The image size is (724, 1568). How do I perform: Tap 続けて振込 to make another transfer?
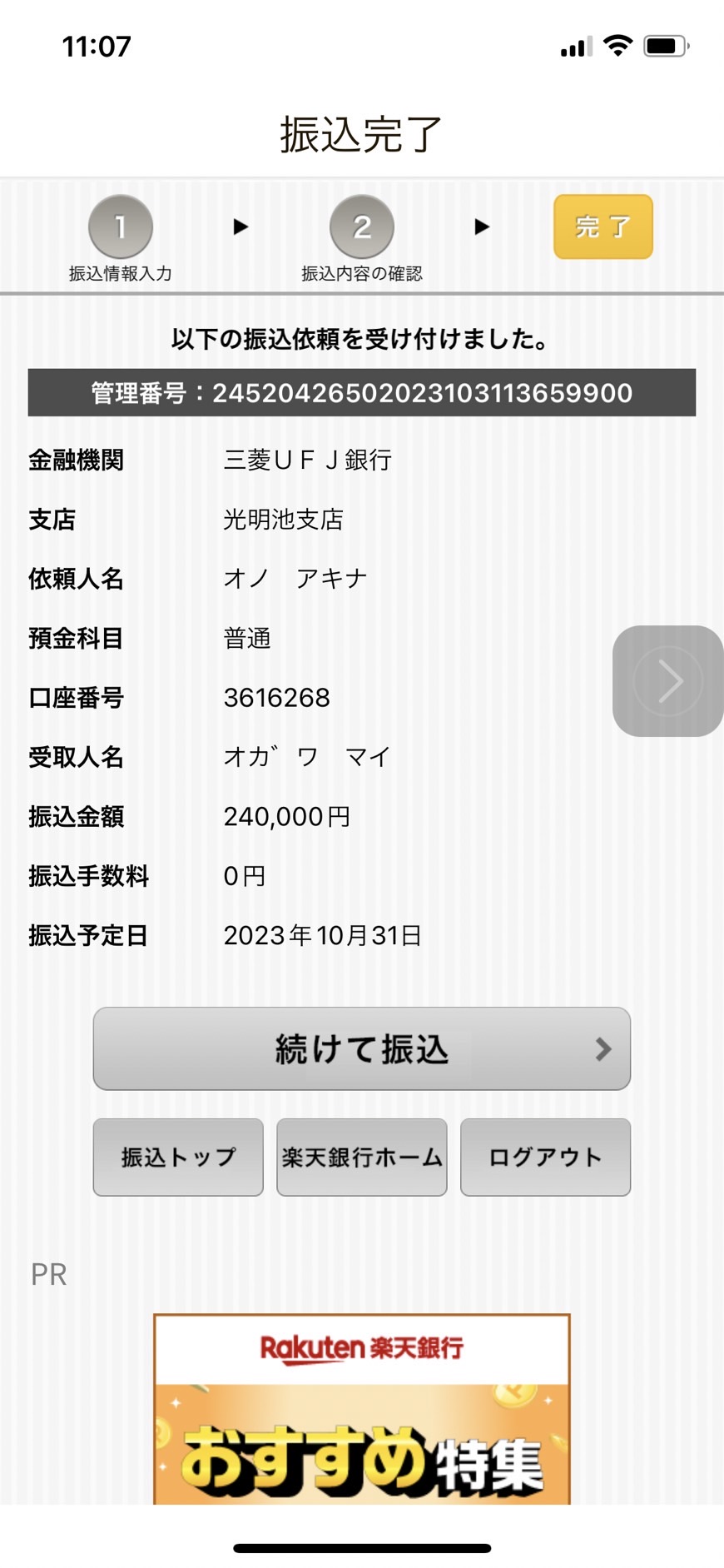point(361,1048)
